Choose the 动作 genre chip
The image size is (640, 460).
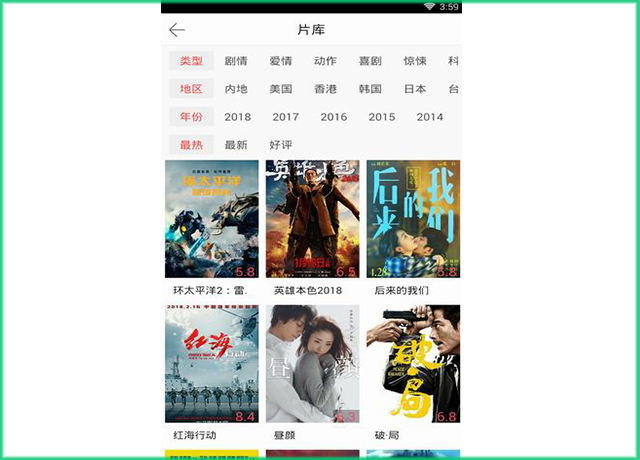click(x=325, y=61)
